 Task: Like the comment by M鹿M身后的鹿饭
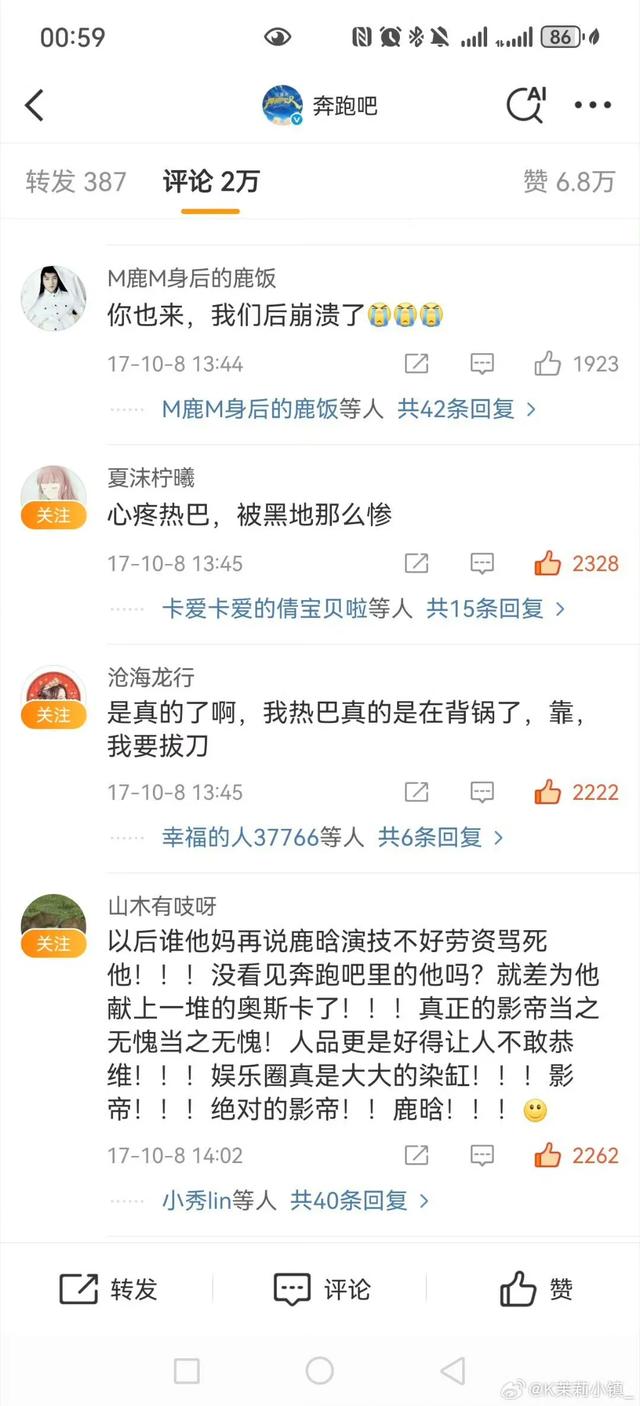coord(548,364)
